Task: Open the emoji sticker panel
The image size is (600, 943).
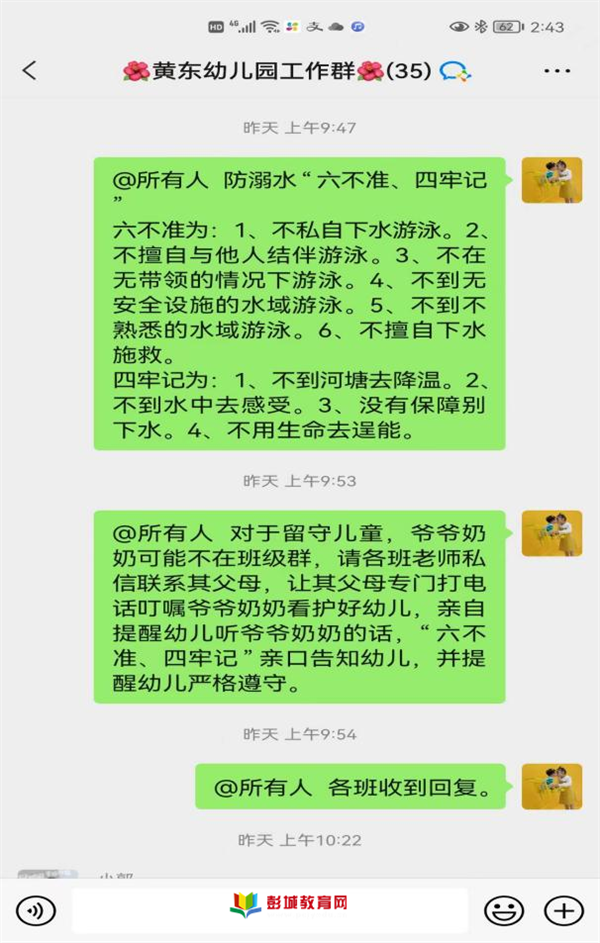Action: (504, 910)
